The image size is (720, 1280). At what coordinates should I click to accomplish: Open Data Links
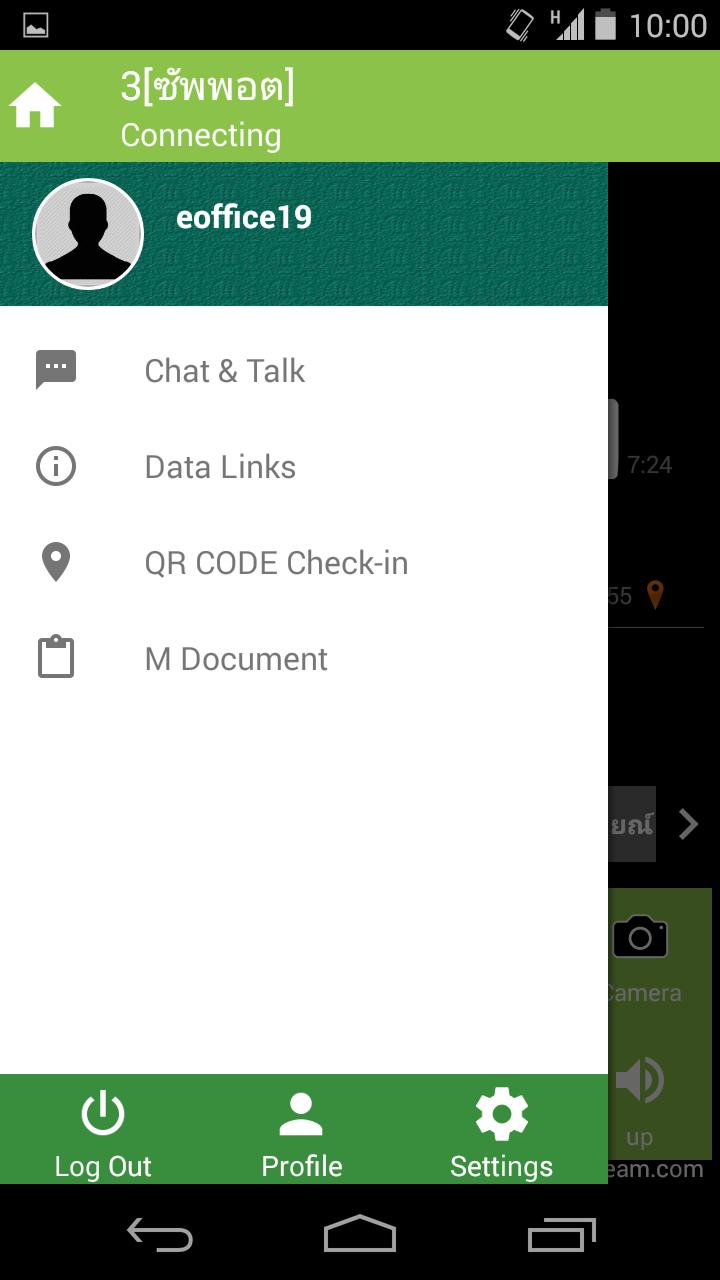click(x=220, y=467)
